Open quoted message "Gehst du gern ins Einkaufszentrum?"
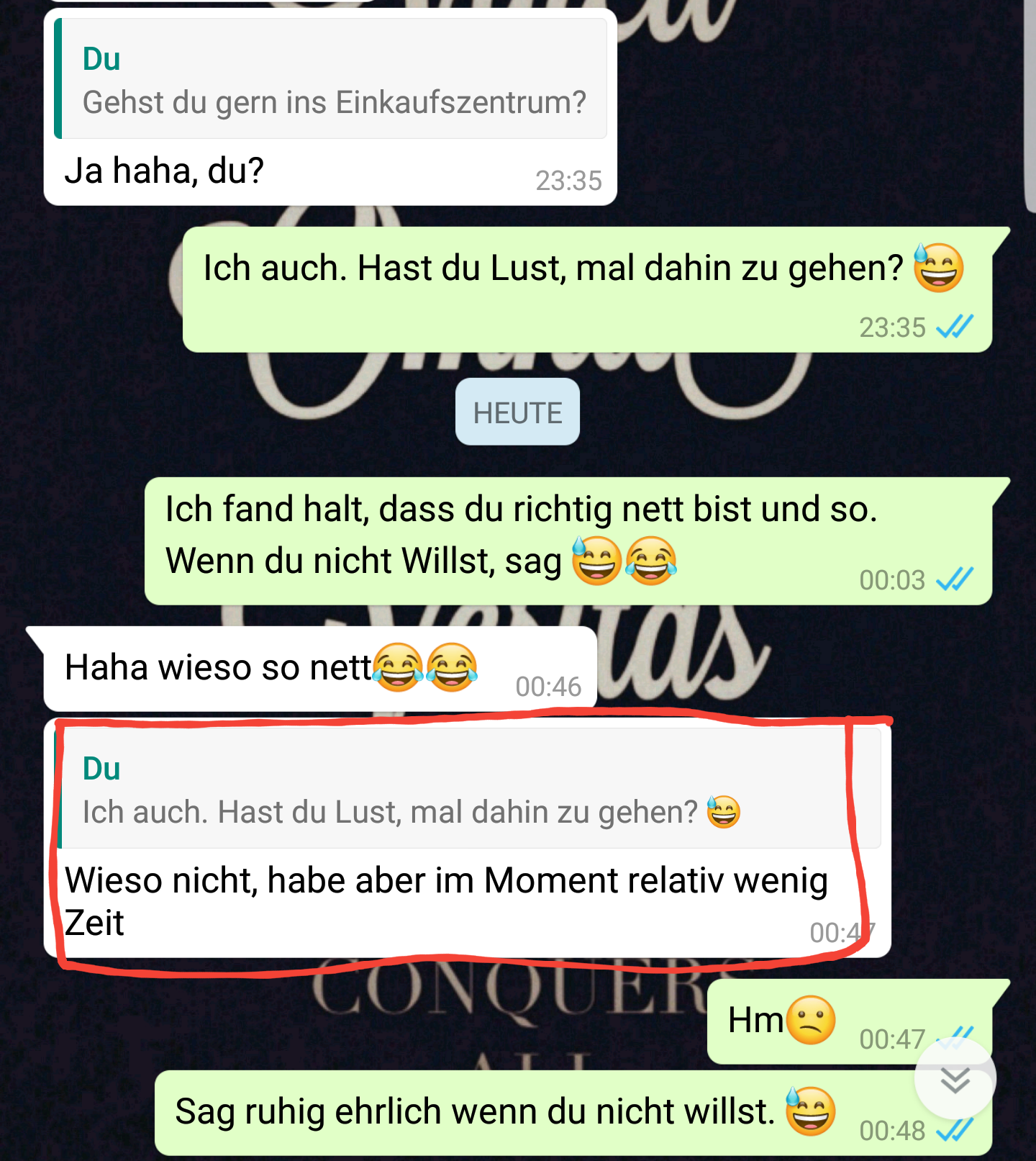The height and width of the screenshot is (1161, 1036). click(x=331, y=79)
